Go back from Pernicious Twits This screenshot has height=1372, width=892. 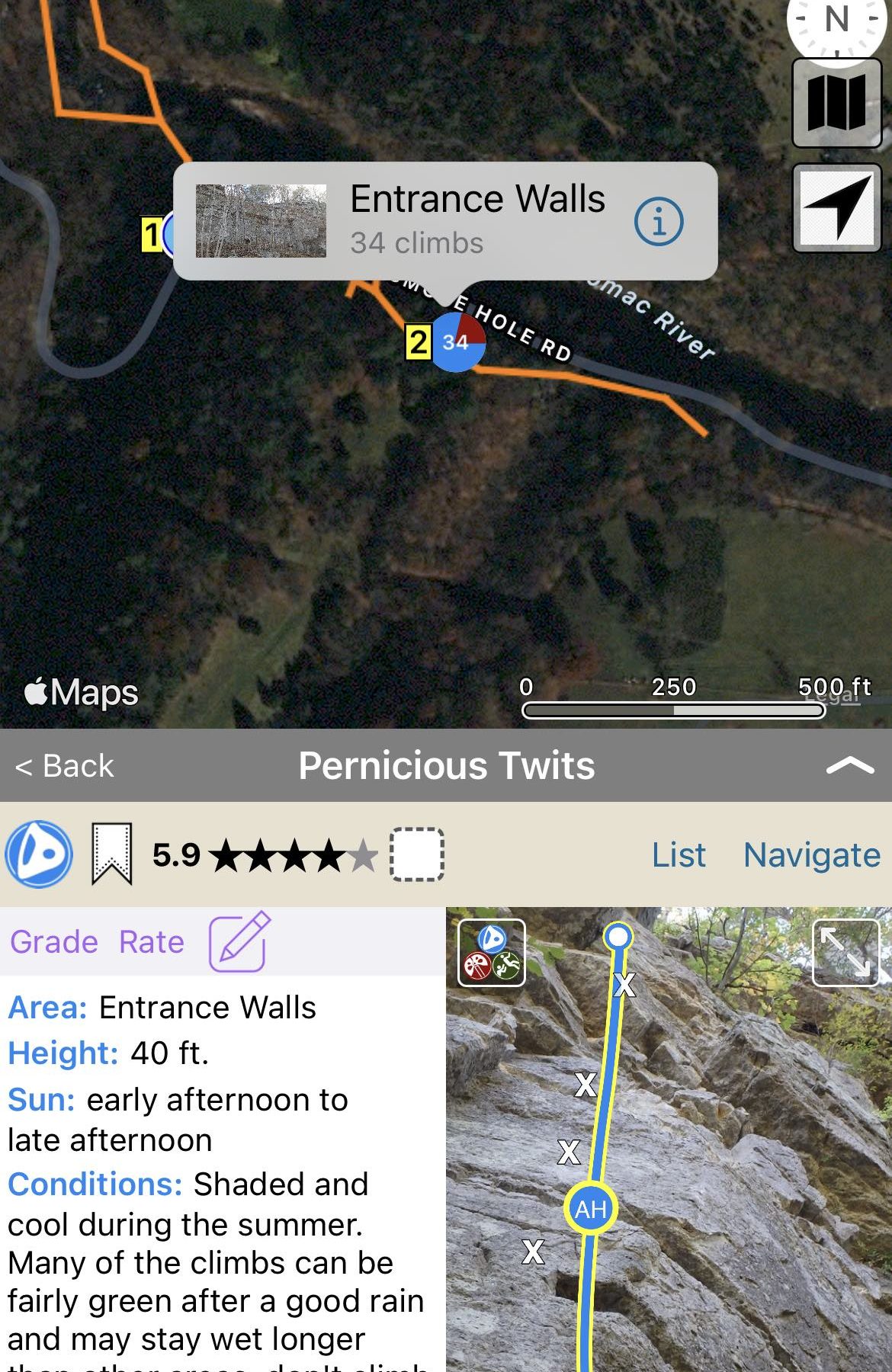coord(65,766)
